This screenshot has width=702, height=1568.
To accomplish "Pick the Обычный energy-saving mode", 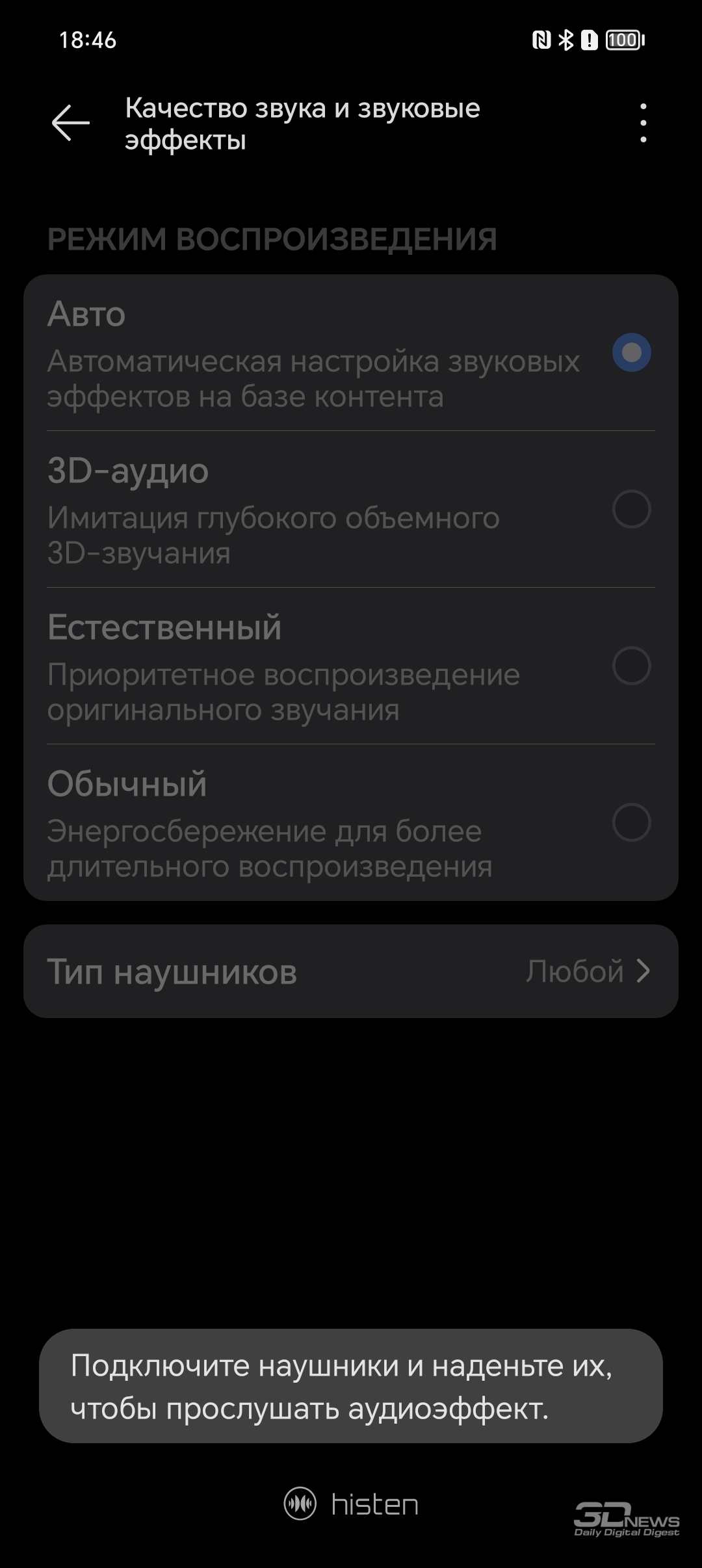I will click(x=351, y=822).
